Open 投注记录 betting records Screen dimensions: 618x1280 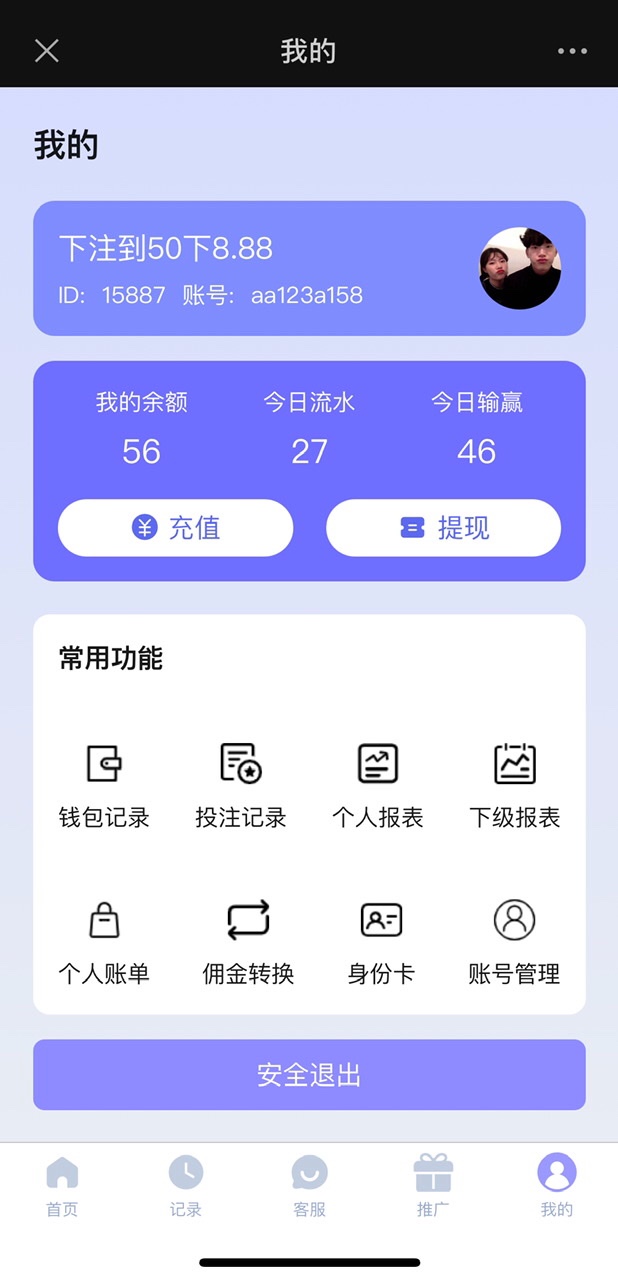241,785
